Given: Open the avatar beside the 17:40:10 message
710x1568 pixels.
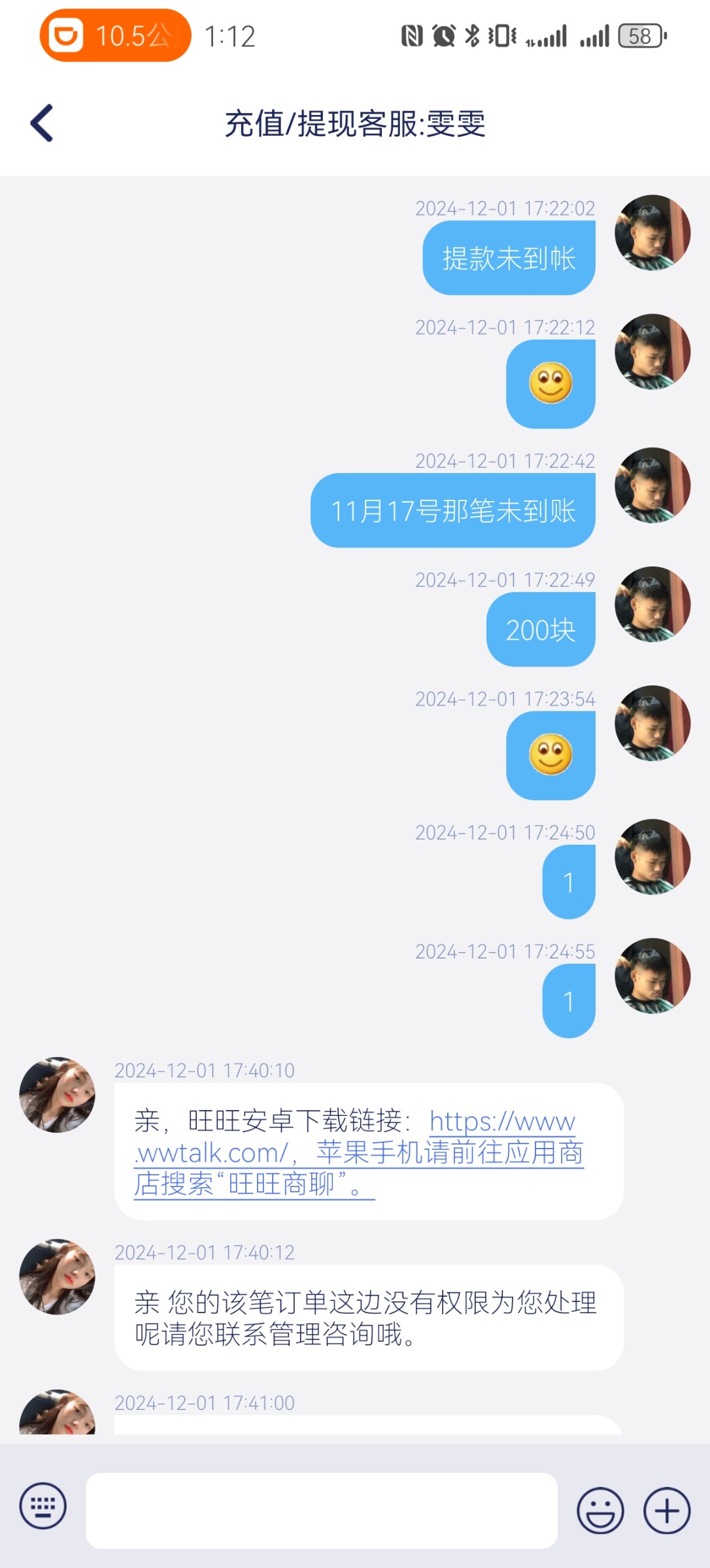Looking at the screenshot, I should 58,1094.
